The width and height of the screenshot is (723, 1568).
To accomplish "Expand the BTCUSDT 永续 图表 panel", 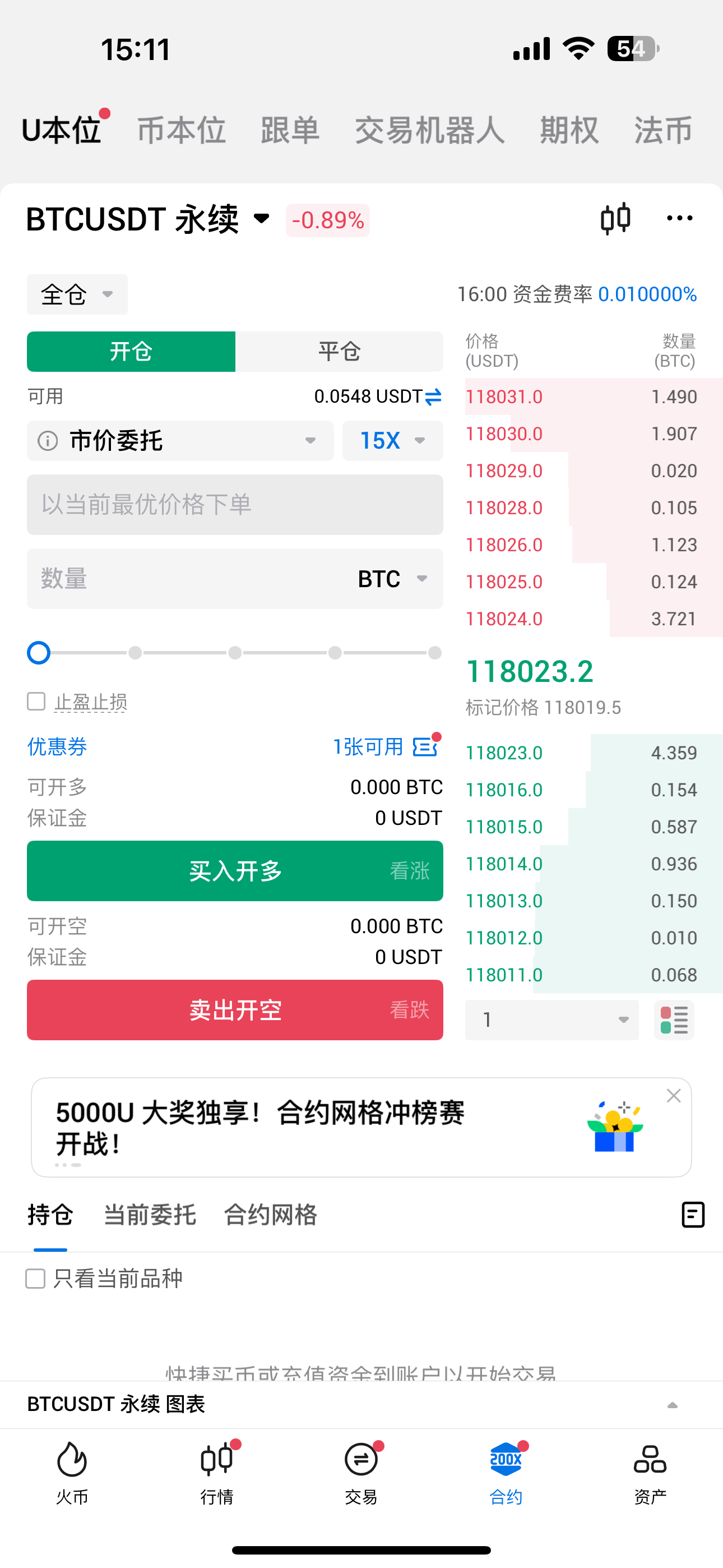I will (672, 1405).
